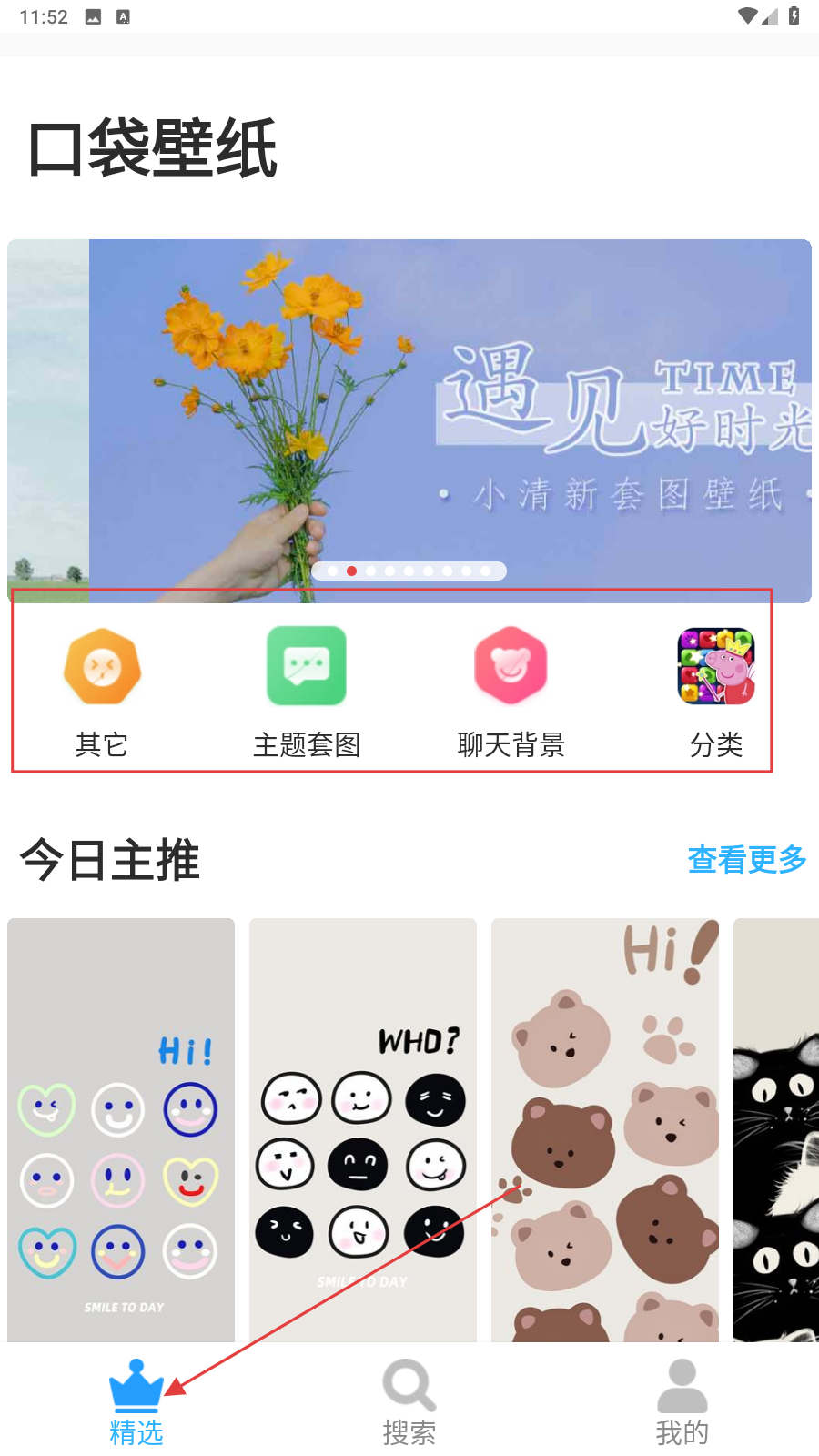
Task: Tap the banner page indicator dots
Action: point(409,571)
